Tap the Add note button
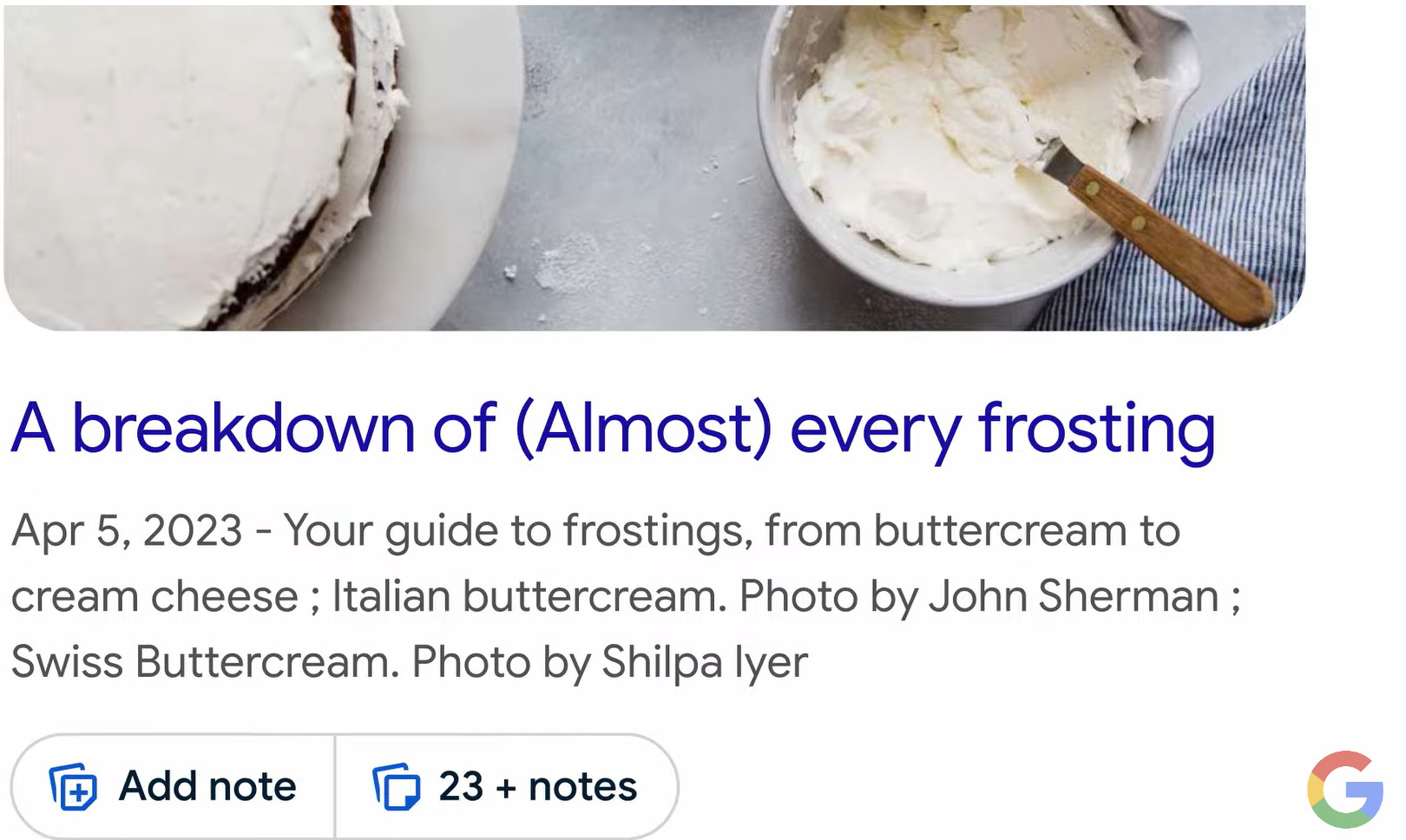The height and width of the screenshot is (840, 1406). tap(174, 786)
